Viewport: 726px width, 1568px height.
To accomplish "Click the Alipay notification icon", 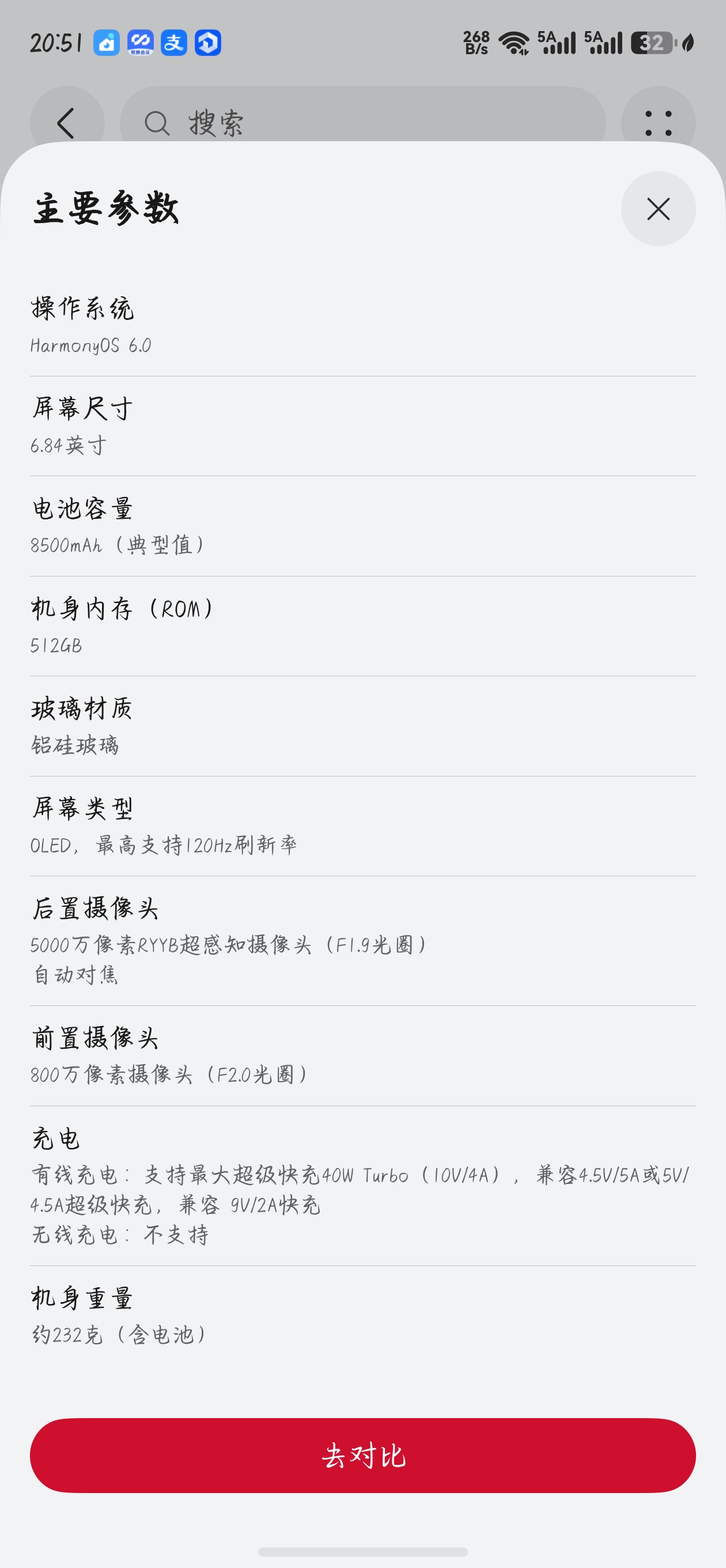I will coord(175,43).
